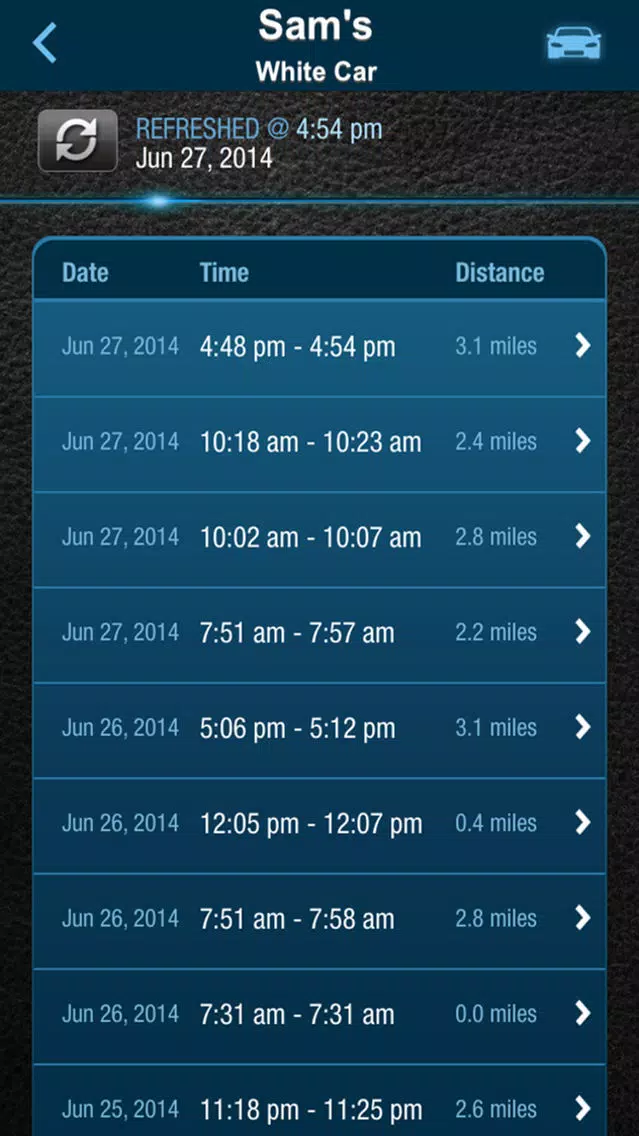
Task: Refresh the trip list
Action: click(78, 141)
